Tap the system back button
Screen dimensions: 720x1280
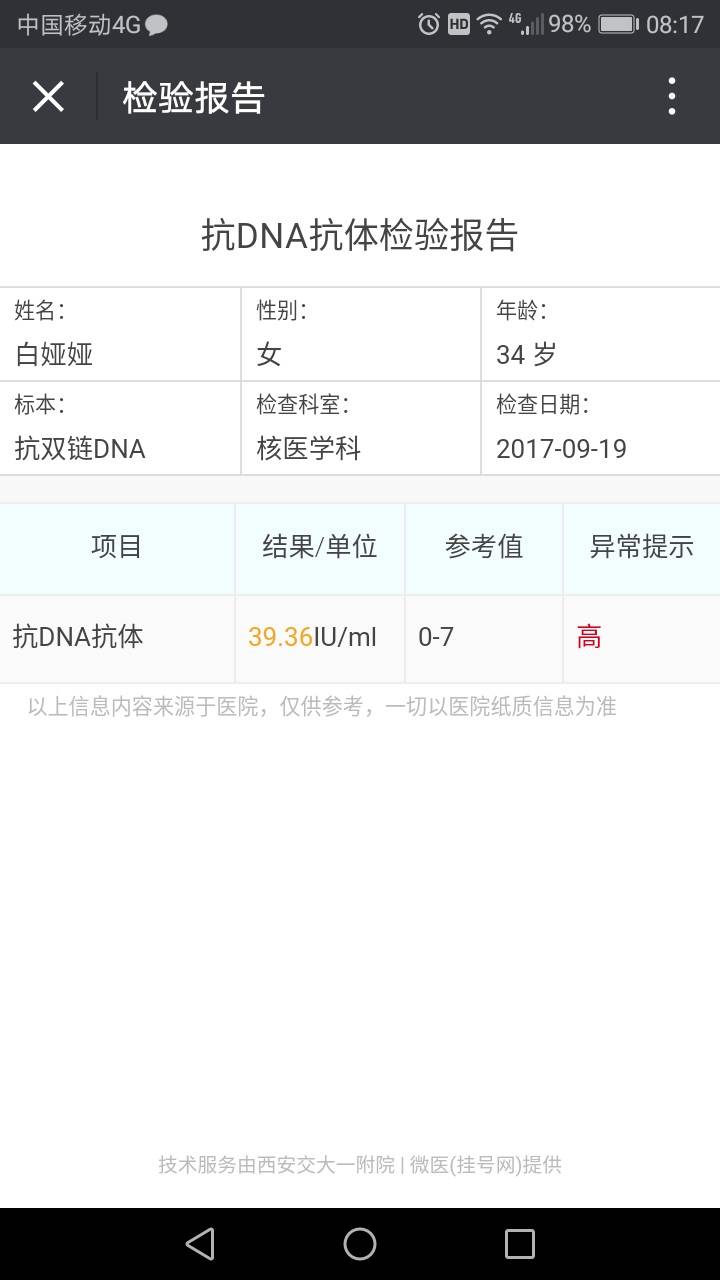pyautogui.click(x=200, y=1243)
